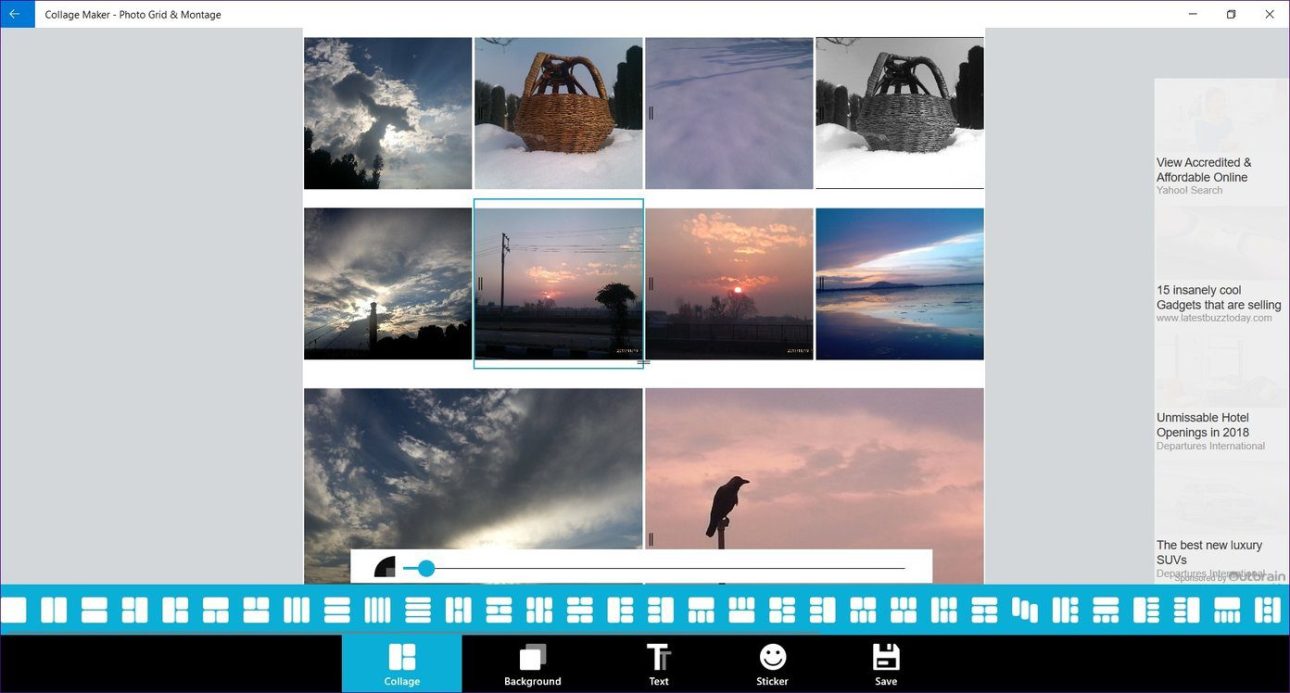Screen dimensions: 1290x693
Task: Close the Collage Maker window
Action: [x=1269, y=14]
